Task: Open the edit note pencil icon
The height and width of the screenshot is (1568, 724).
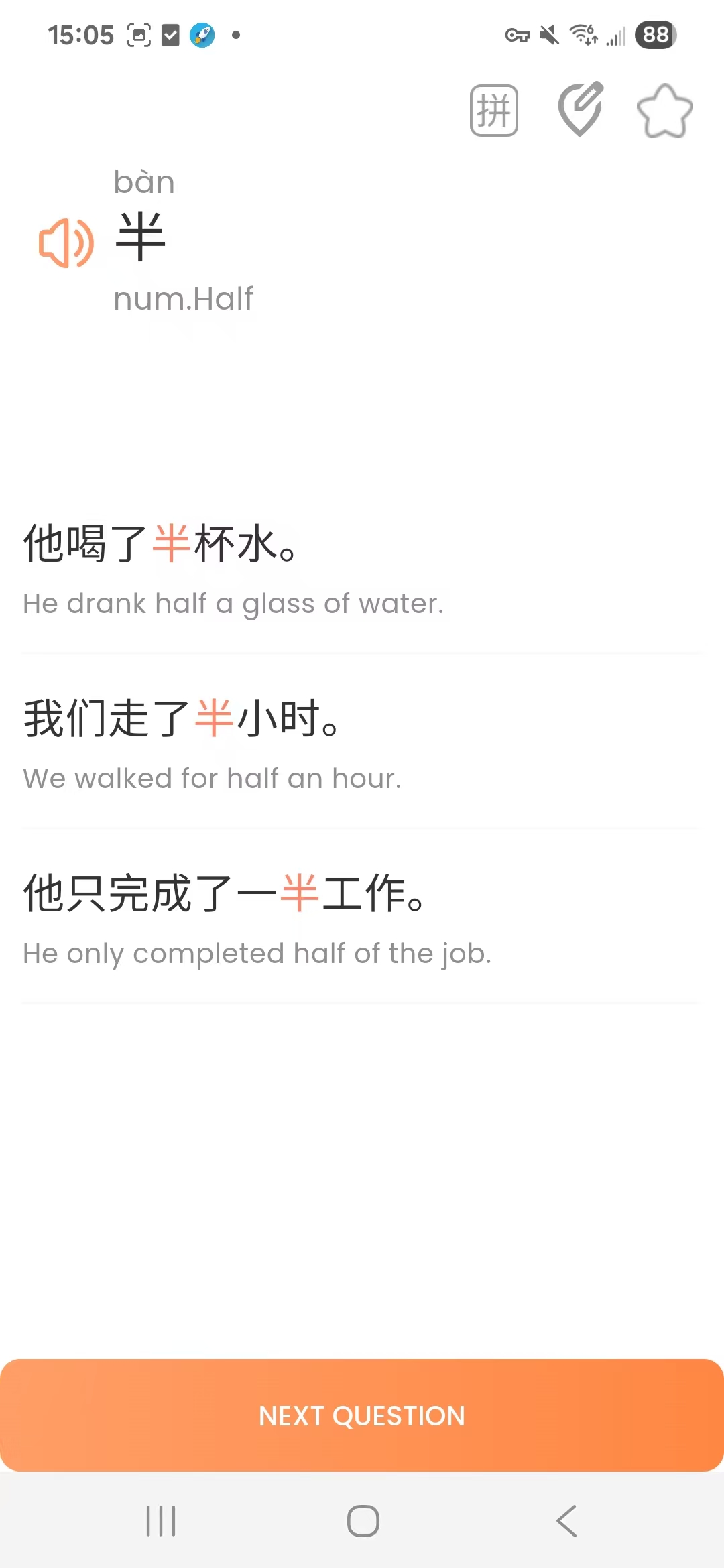Action: (x=581, y=109)
